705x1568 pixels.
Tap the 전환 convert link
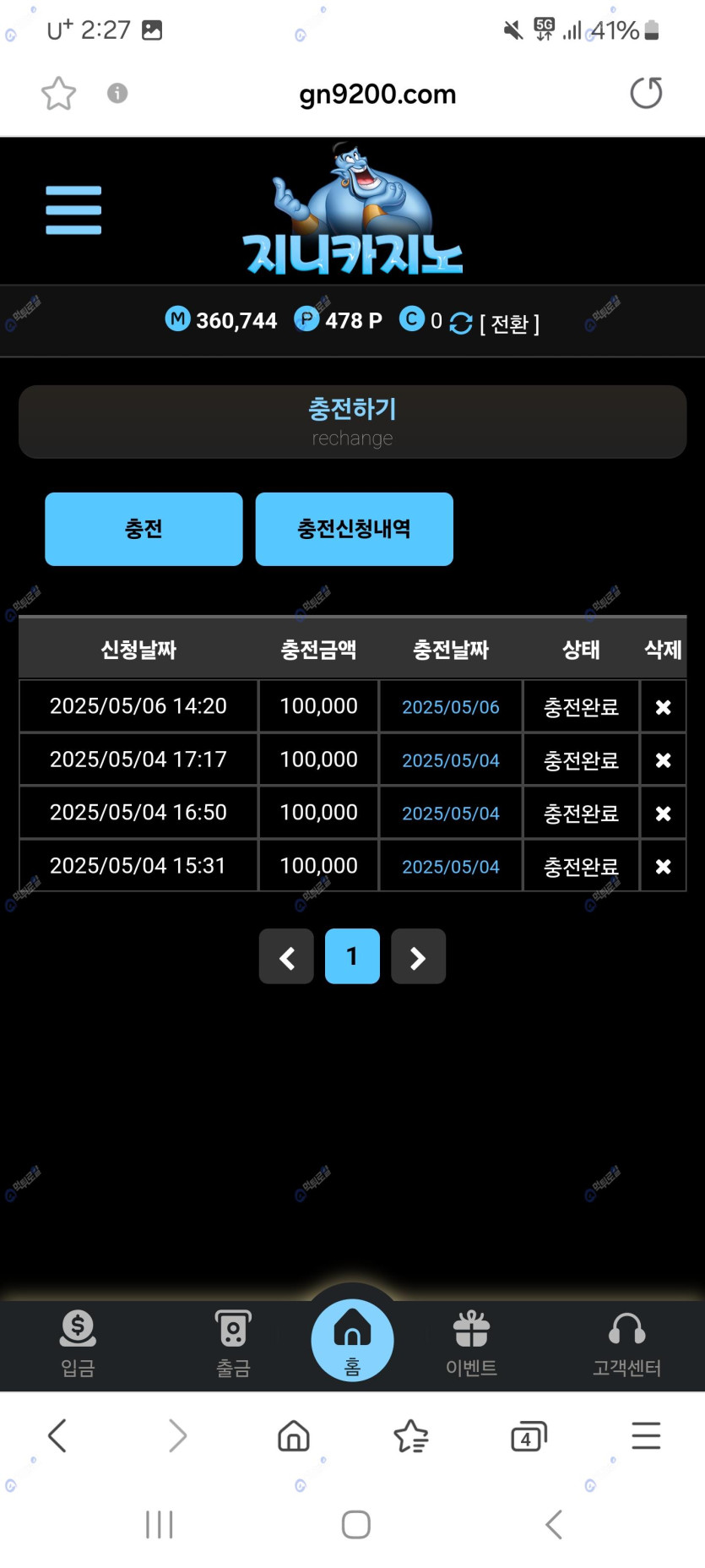point(509,323)
